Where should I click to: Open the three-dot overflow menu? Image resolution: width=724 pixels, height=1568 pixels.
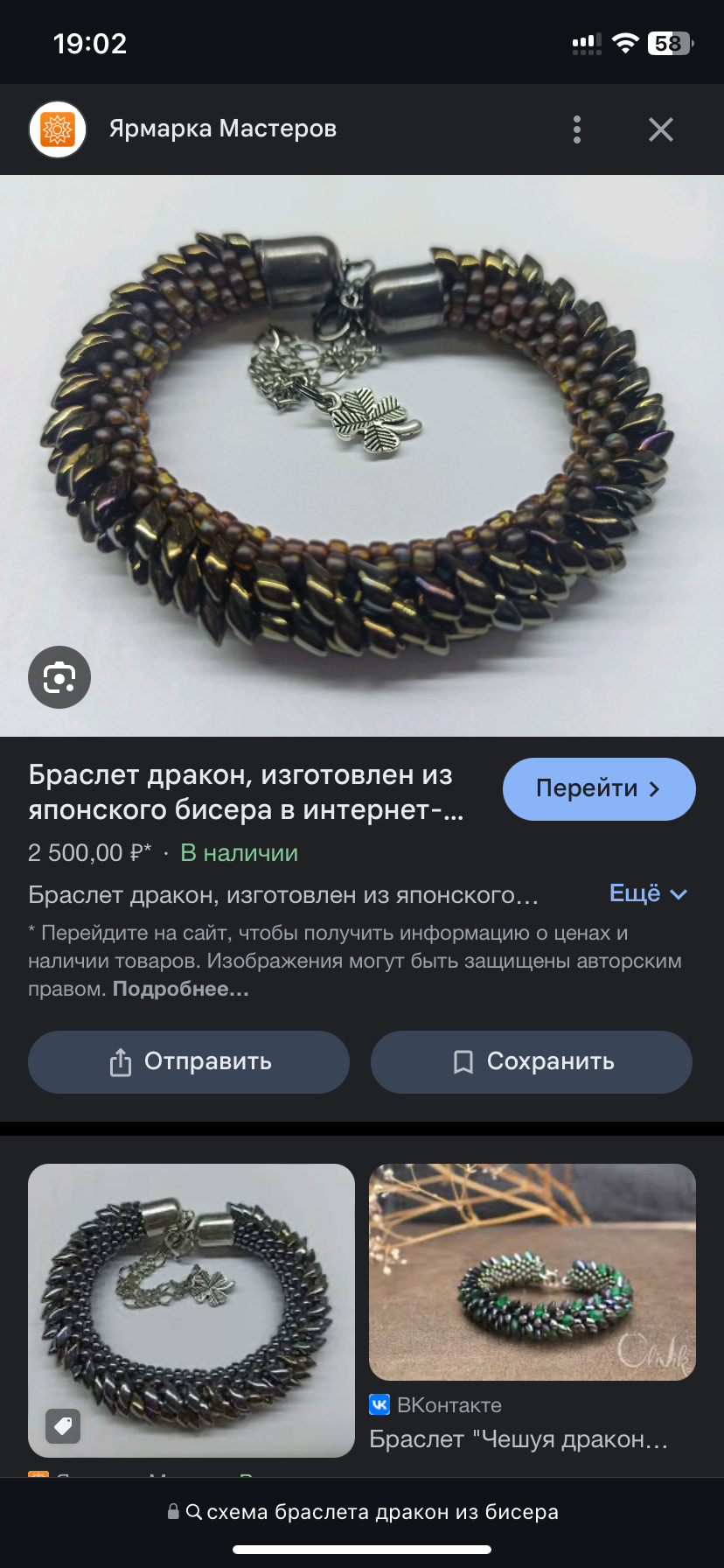[x=577, y=129]
